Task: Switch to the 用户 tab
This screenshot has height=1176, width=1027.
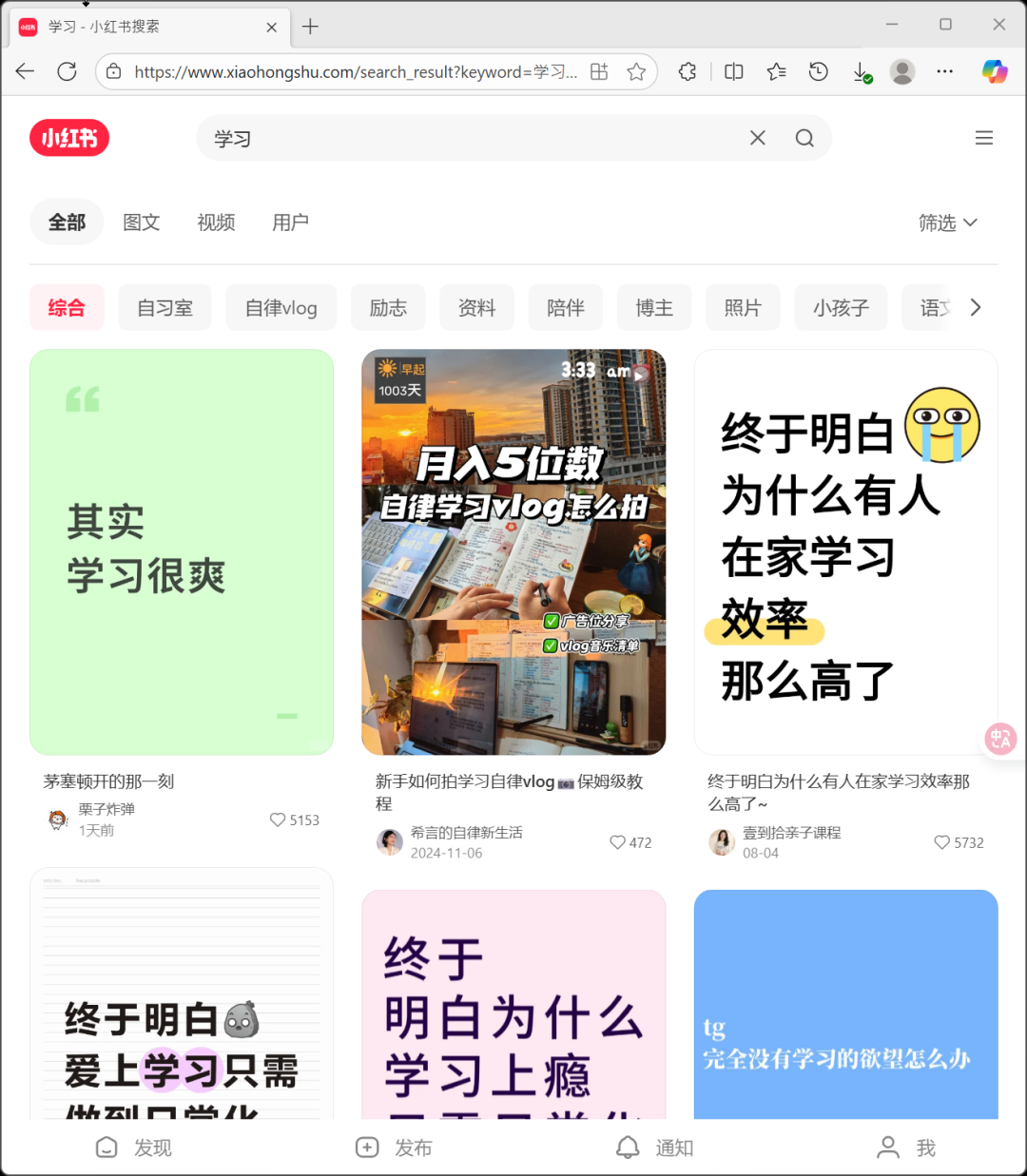Action: click(290, 222)
